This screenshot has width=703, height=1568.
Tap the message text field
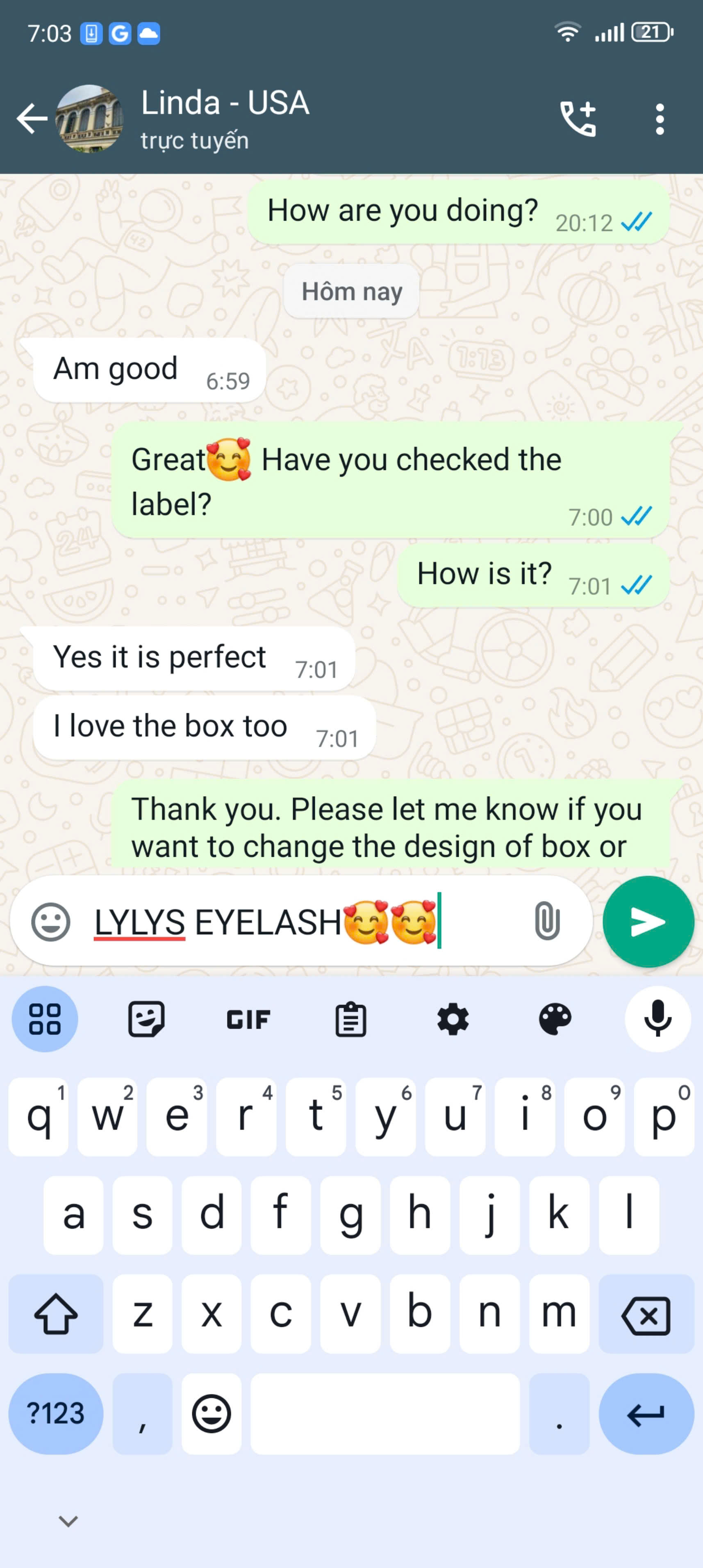point(304,922)
